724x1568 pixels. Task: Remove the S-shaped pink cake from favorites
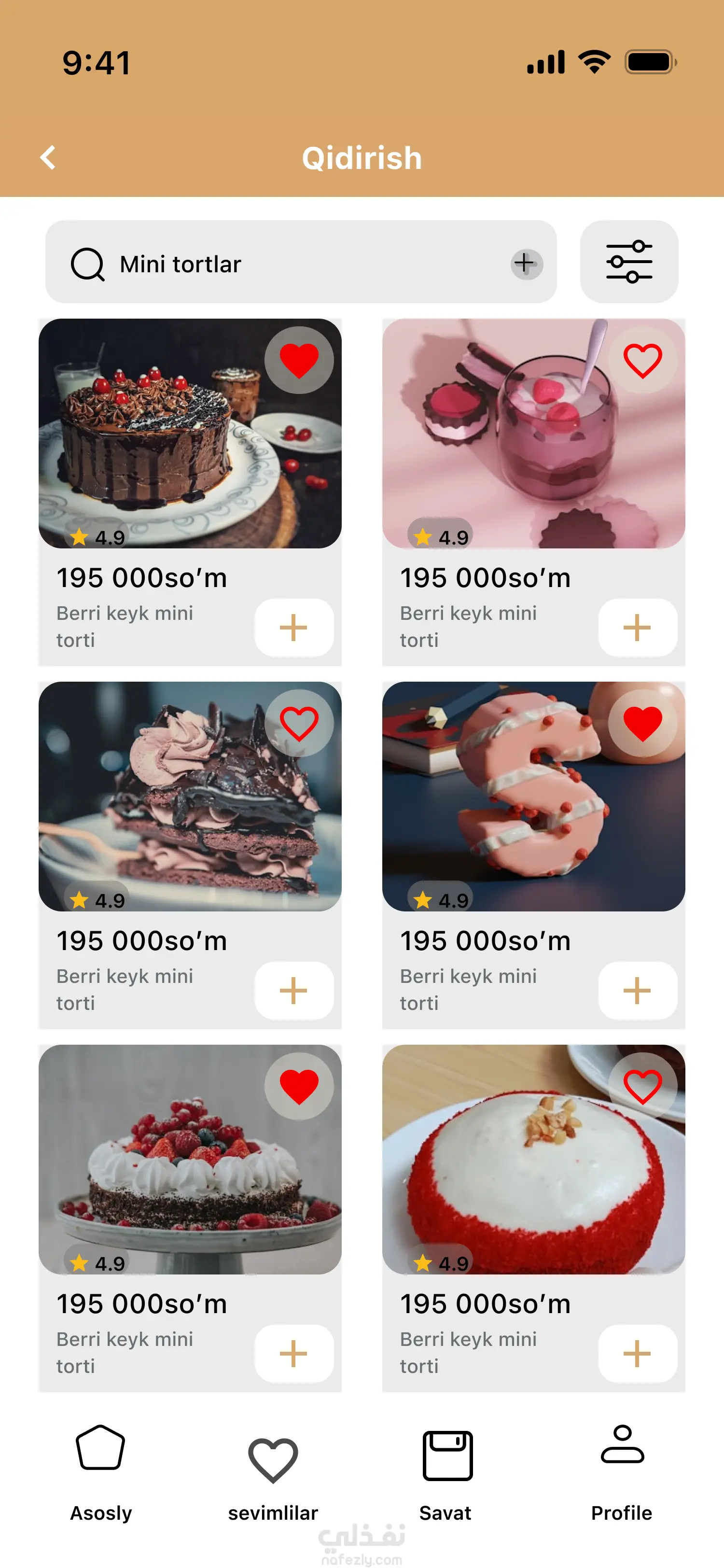pos(642,723)
